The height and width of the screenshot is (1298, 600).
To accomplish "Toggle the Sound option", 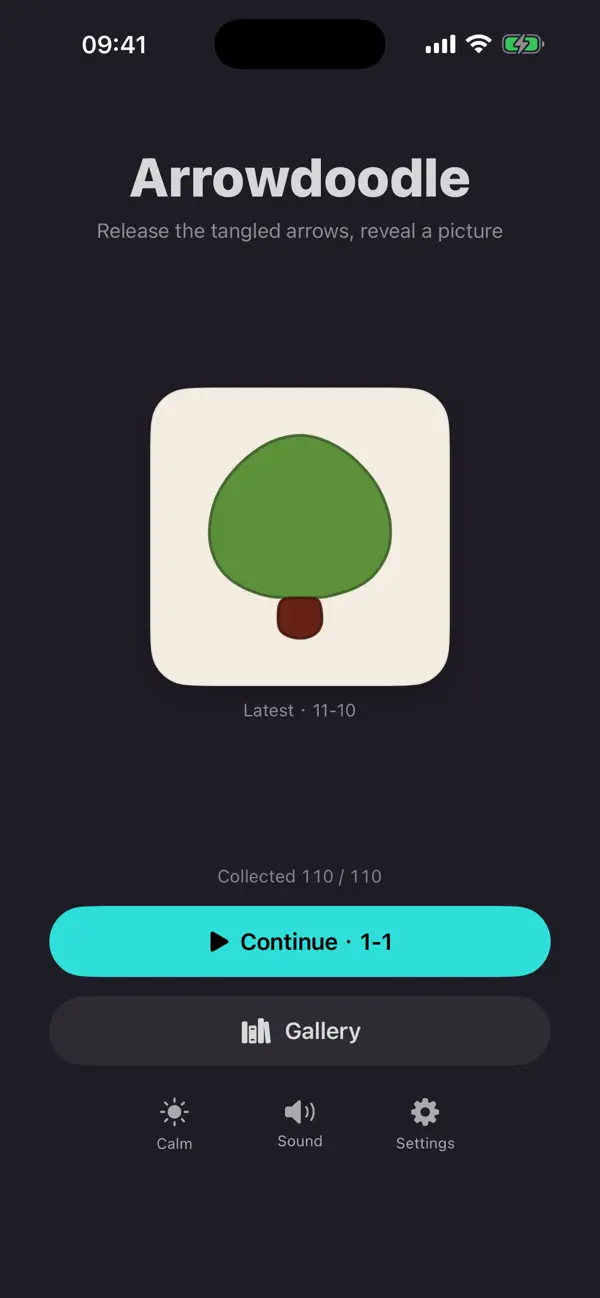I will point(300,1125).
